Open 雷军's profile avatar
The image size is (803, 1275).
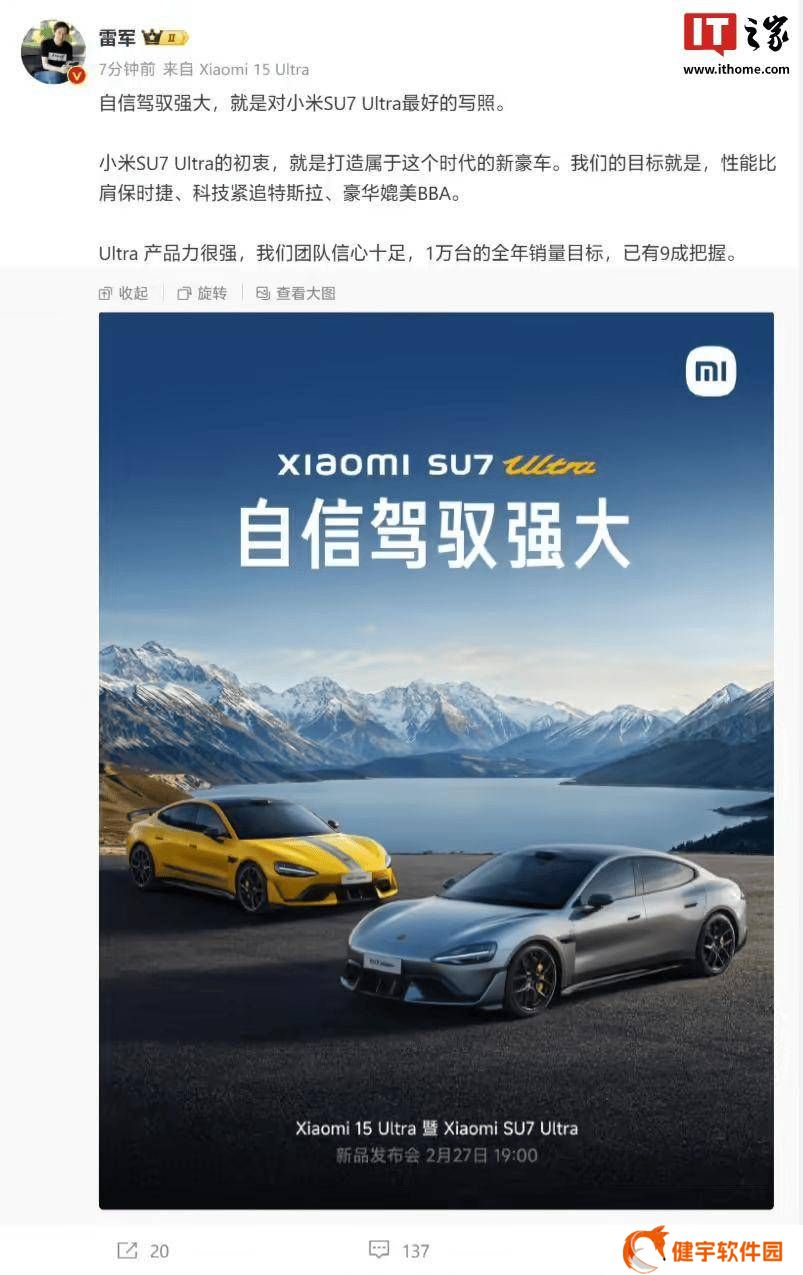tap(52, 52)
